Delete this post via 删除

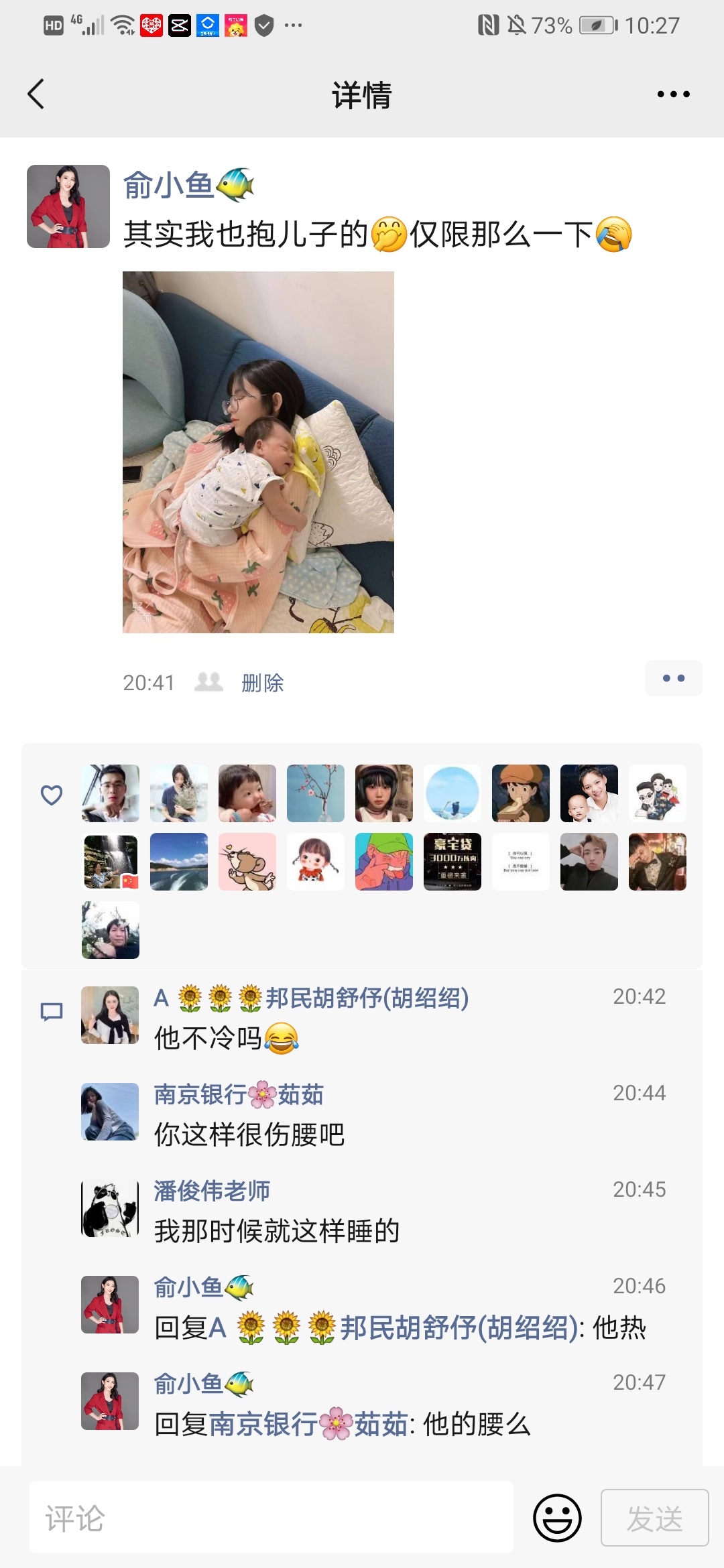coord(262,683)
